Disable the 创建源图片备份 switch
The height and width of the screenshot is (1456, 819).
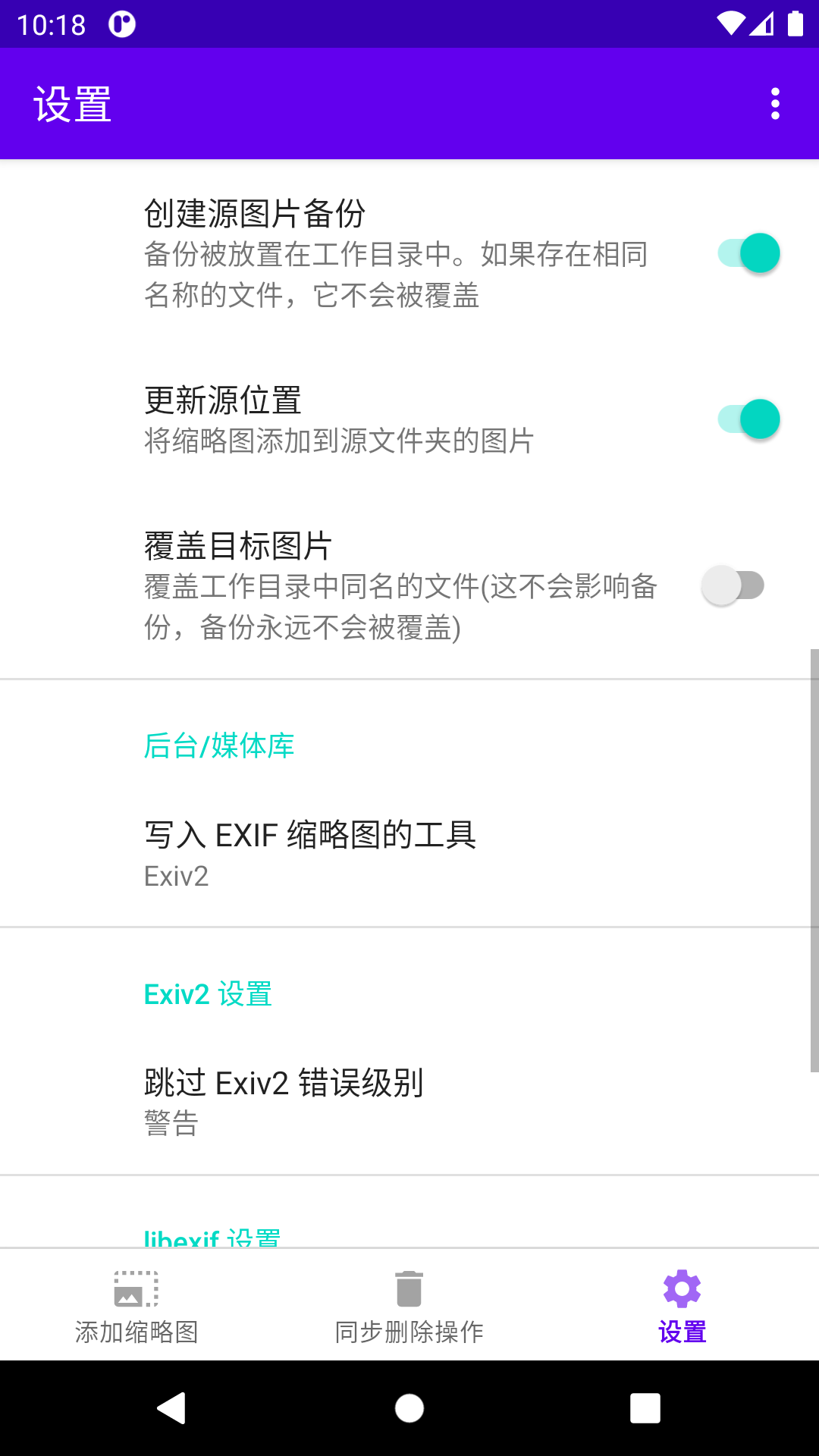pos(748,253)
